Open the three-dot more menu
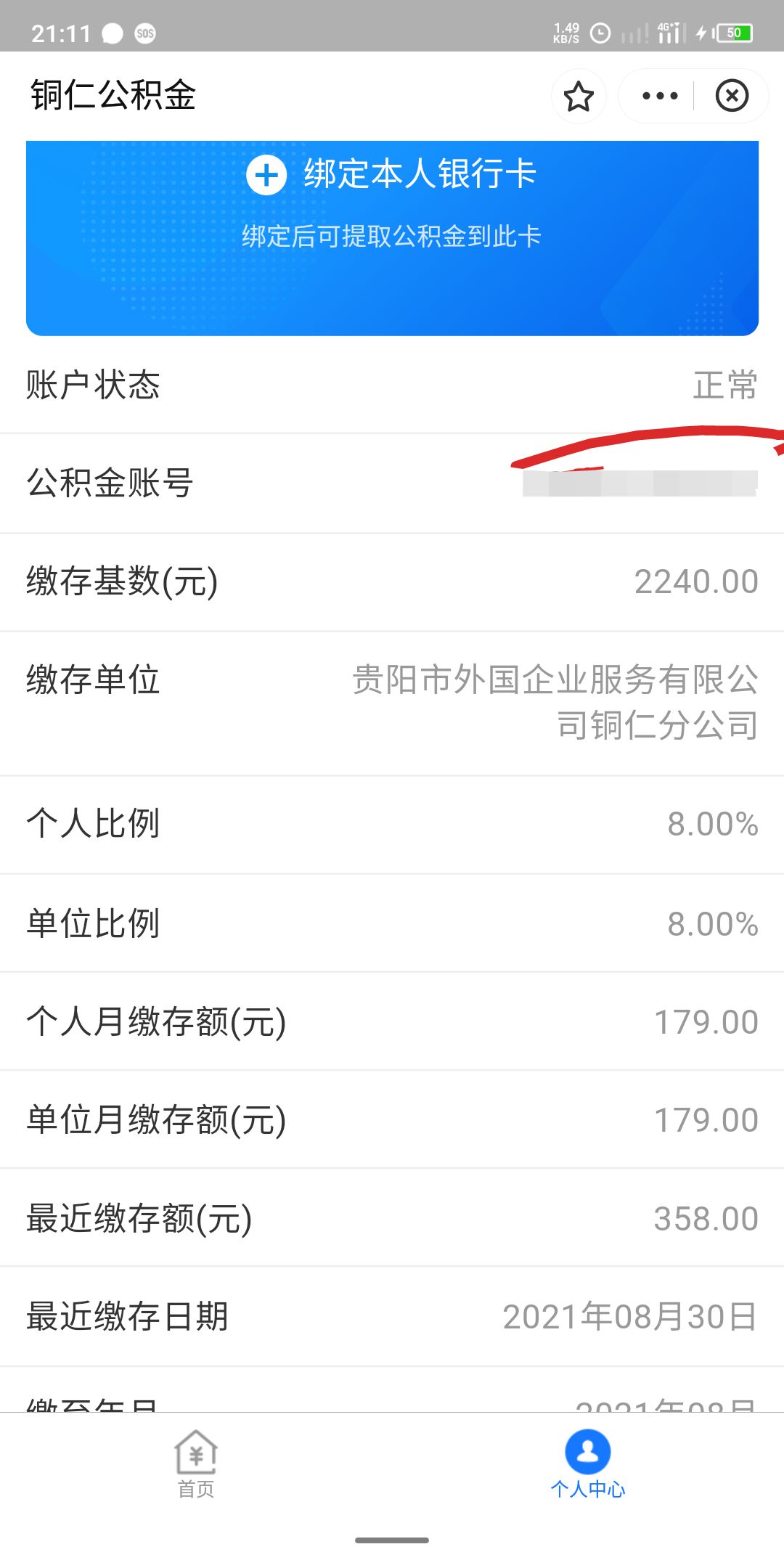784x1568 pixels. (659, 96)
